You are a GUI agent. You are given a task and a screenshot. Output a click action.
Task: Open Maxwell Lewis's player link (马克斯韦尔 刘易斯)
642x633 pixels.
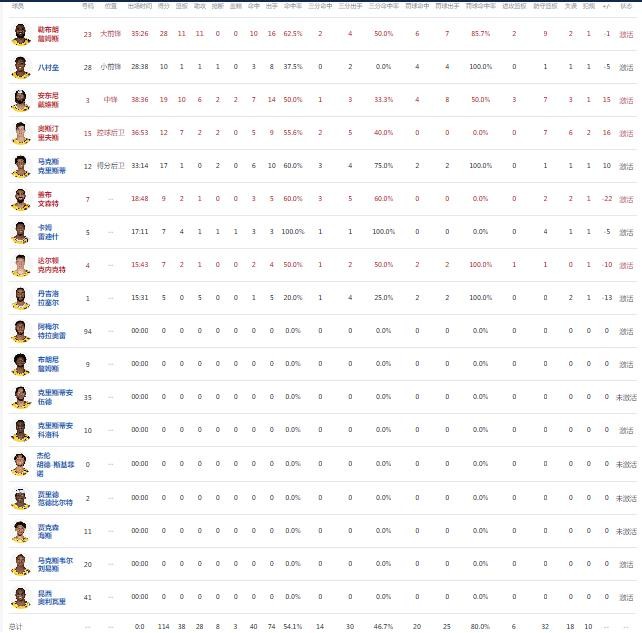pos(55,564)
